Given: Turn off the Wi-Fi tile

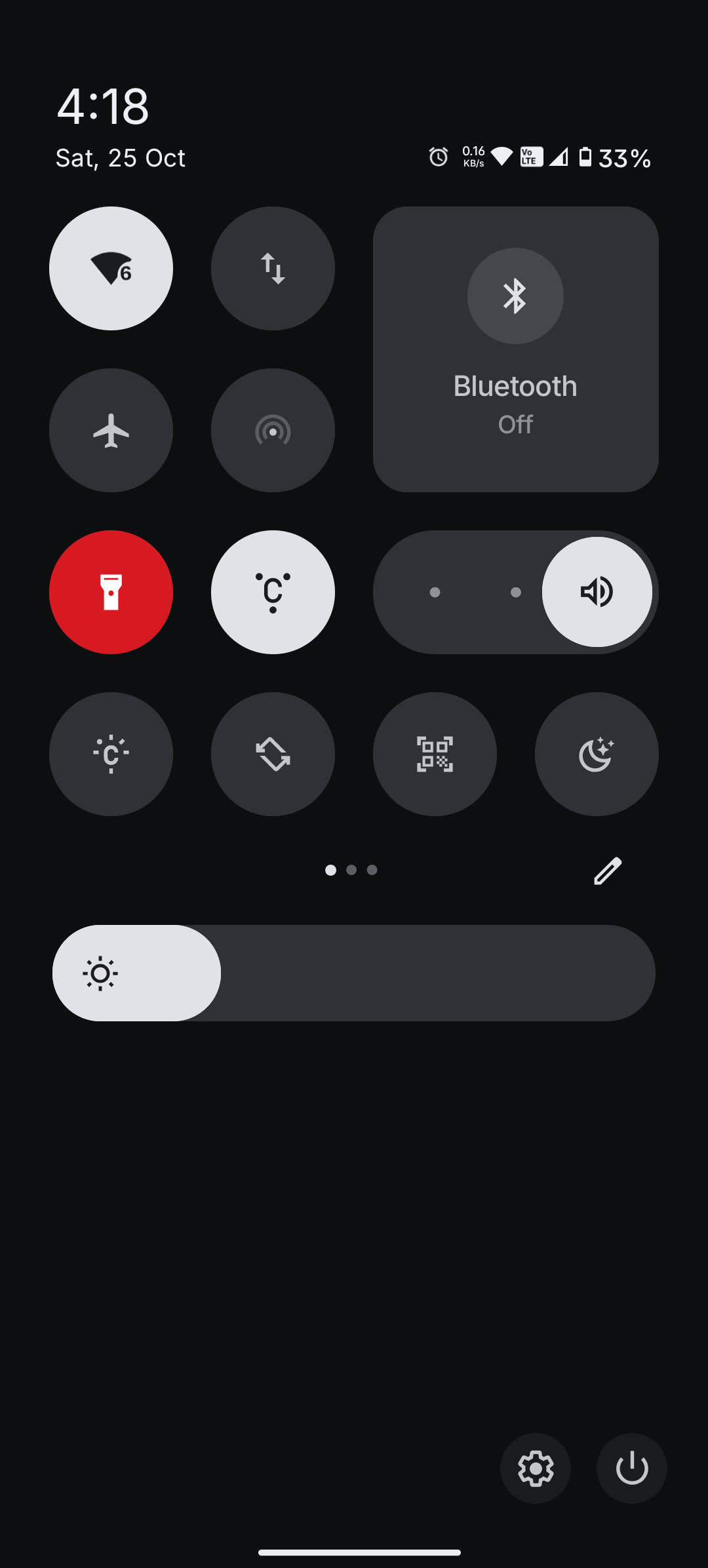Looking at the screenshot, I should pos(111,269).
